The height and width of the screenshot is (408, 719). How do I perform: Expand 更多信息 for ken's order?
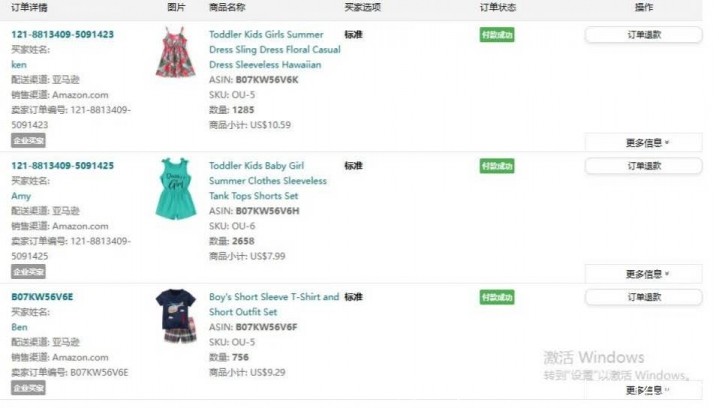click(643, 143)
